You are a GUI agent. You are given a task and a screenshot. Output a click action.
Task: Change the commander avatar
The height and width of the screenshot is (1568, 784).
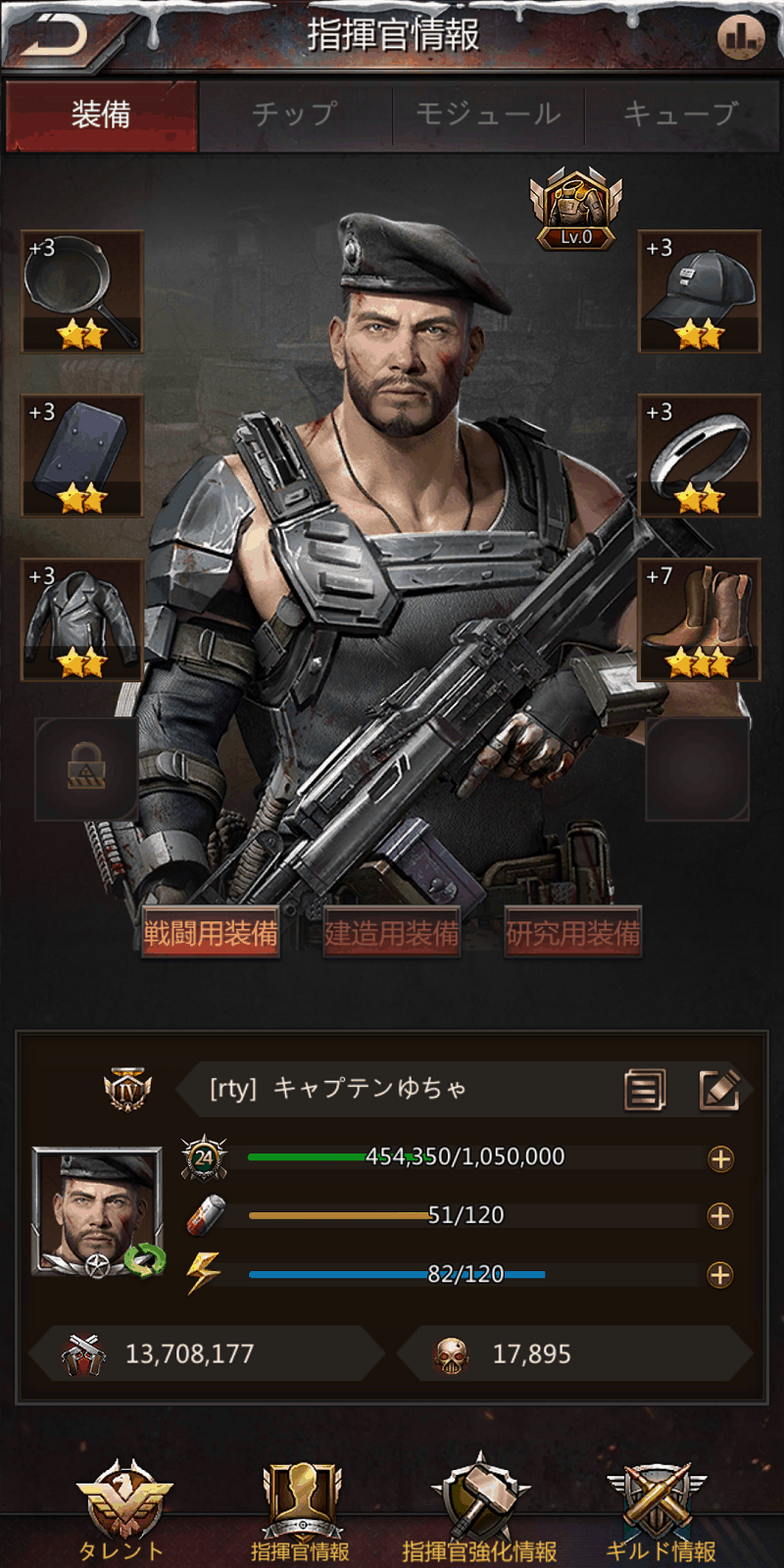pos(144,1260)
